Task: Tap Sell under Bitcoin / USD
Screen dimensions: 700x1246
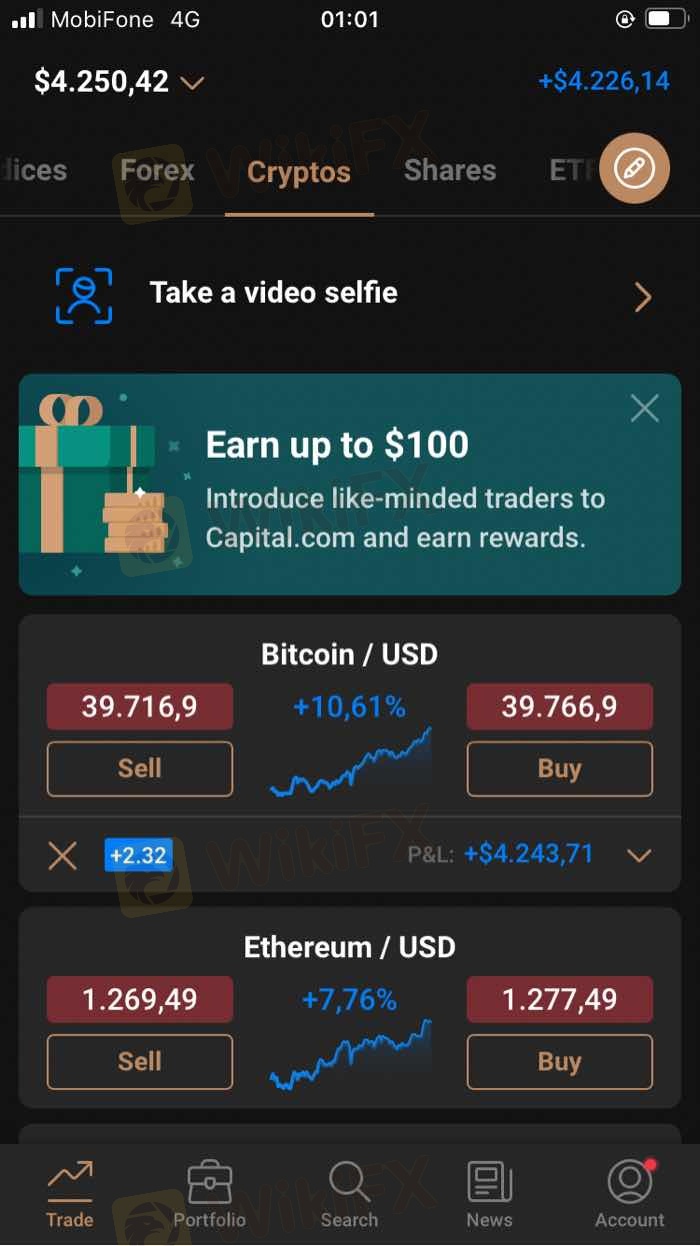Action: [140, 768]
